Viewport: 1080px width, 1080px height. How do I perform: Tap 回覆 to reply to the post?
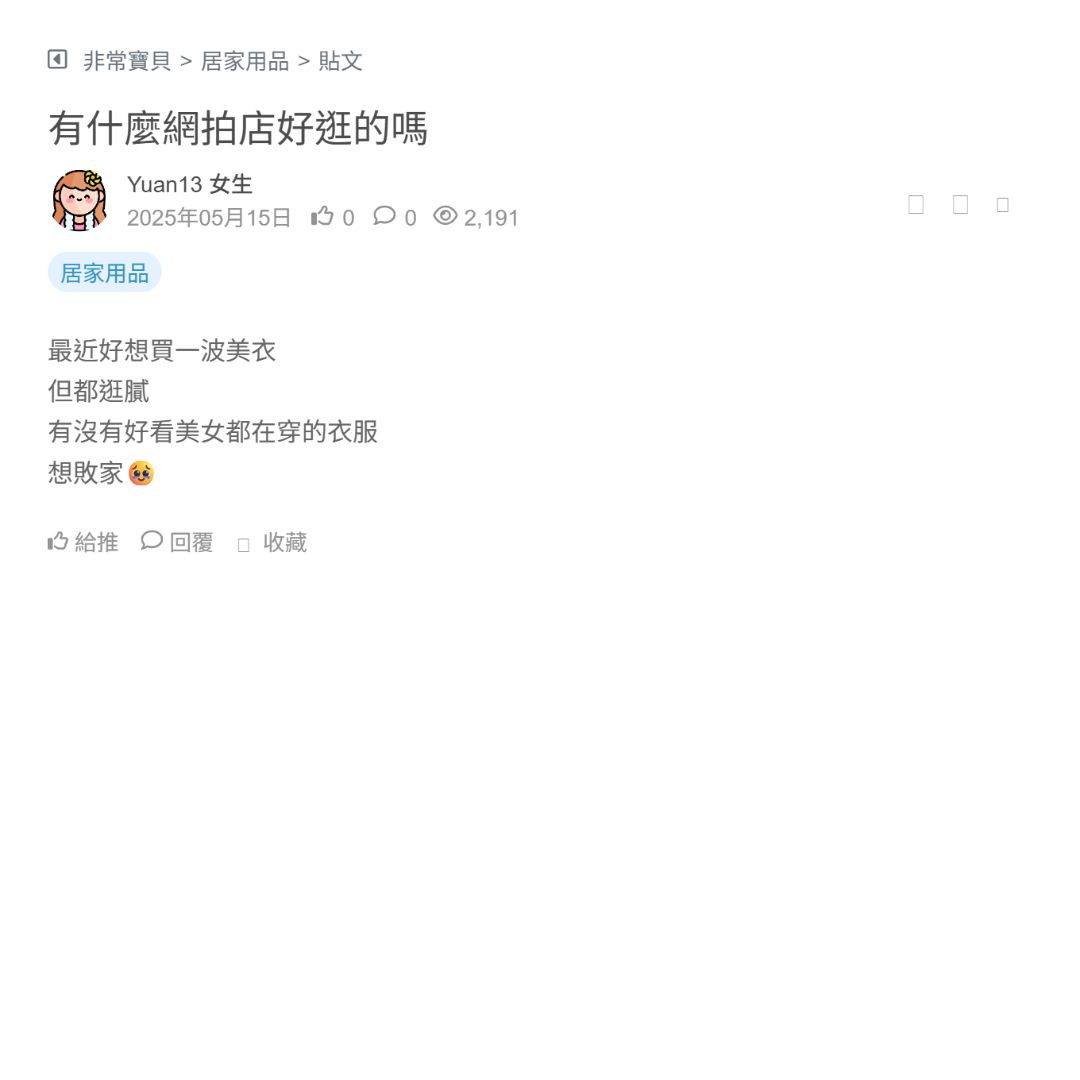(x=178, y=542)
